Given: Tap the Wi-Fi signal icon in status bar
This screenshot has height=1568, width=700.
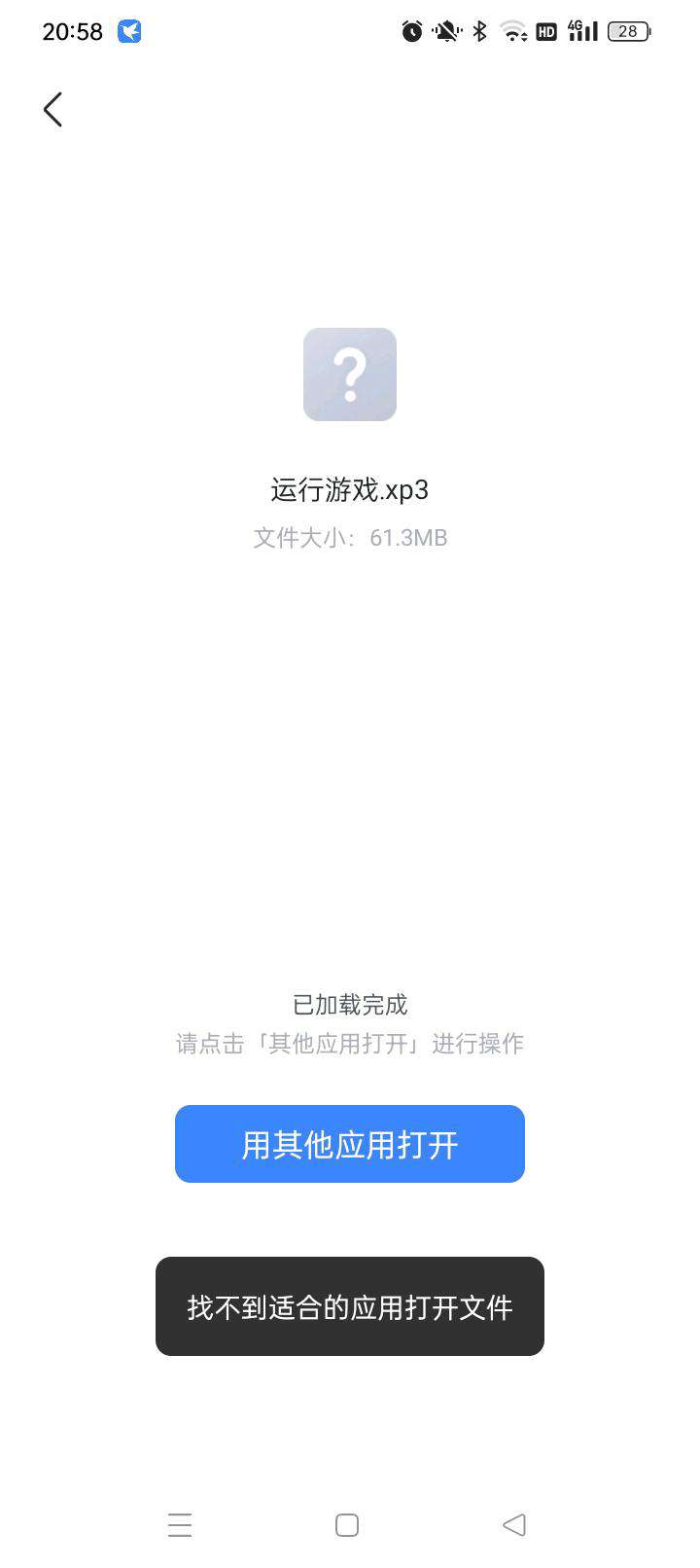Looking at the screenshot, I should [512, 31].
